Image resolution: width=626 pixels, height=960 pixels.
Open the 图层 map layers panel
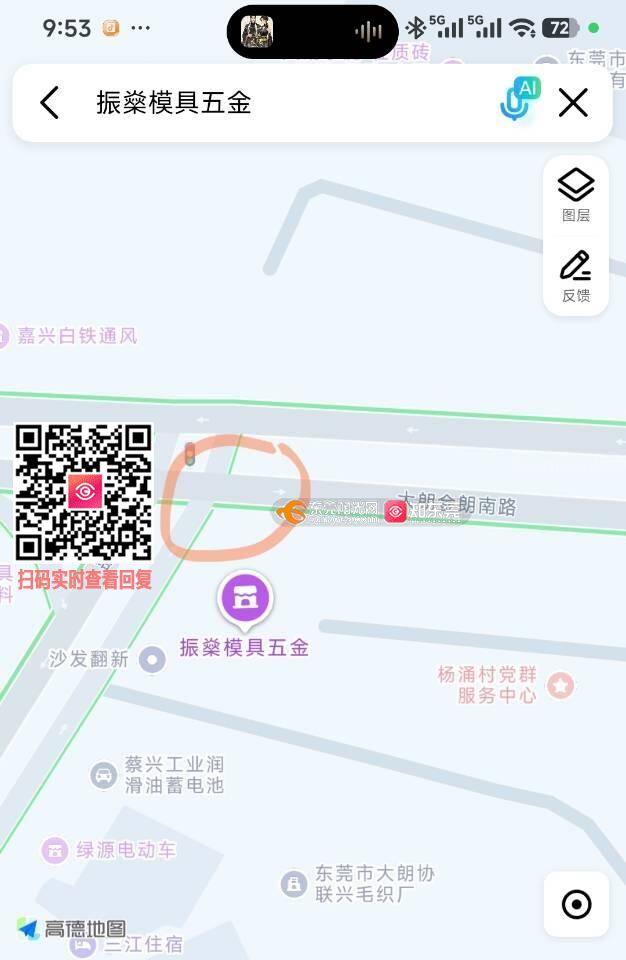(x=575, y=193)
